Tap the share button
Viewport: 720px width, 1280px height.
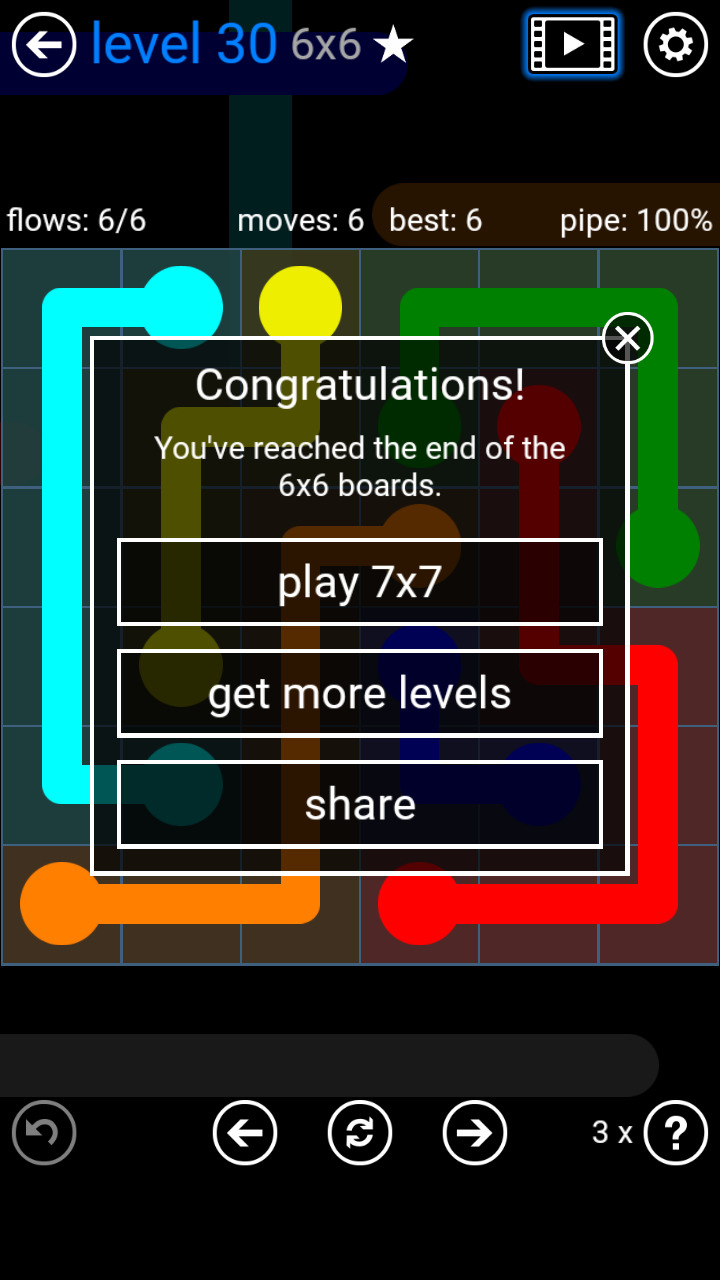pos(360,804)
